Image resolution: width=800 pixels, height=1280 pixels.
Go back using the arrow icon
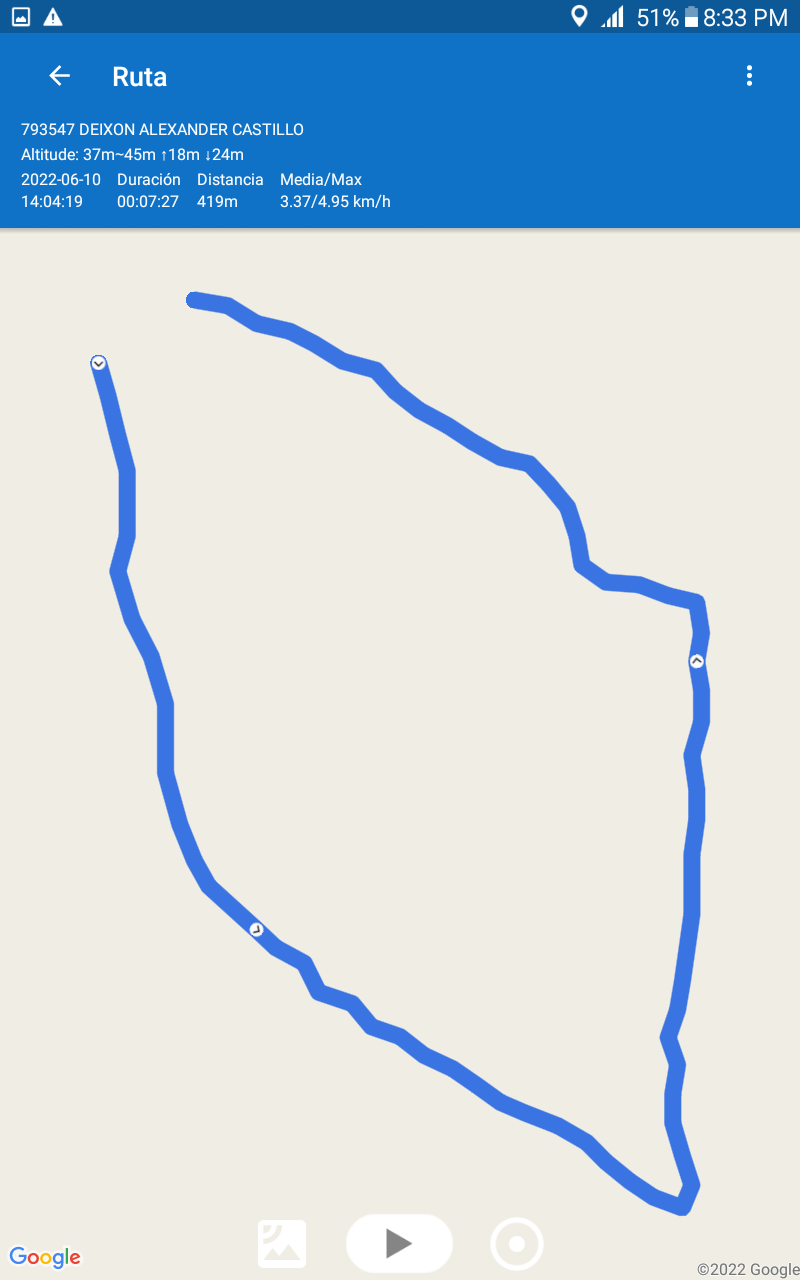59,76
